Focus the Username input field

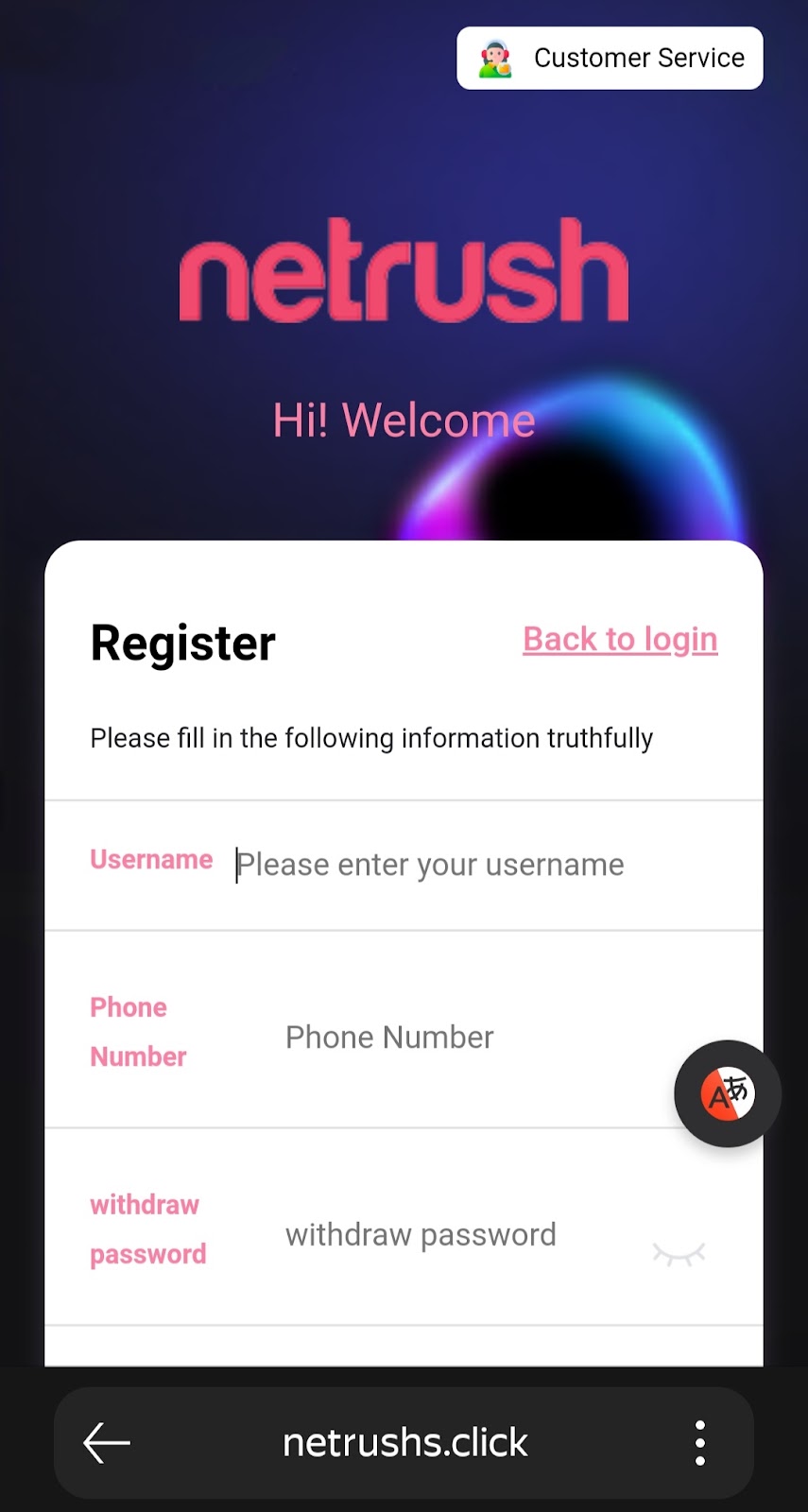pos(473,865)
